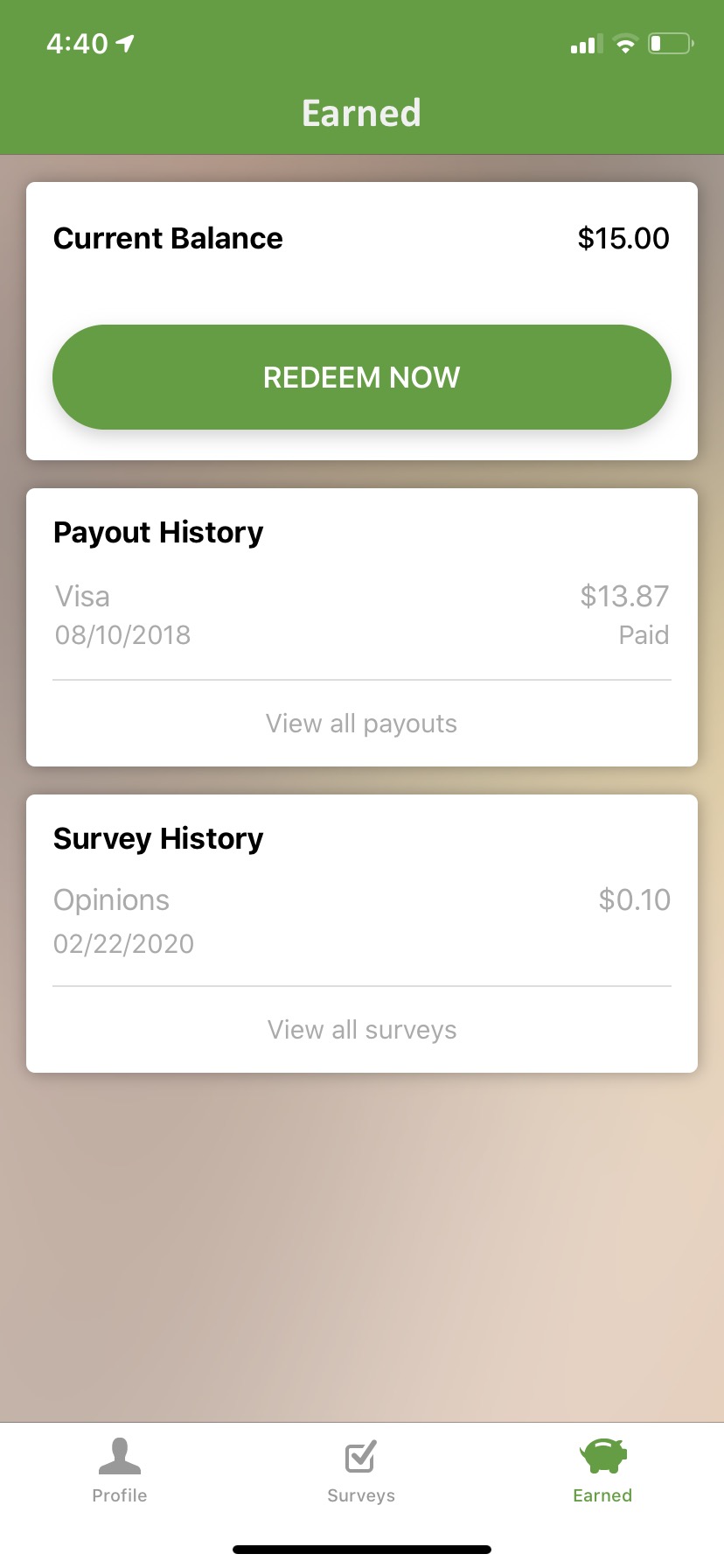Select the Earned tab
This screenshot has width=724, height=1568.
[x=602, y=1472]
